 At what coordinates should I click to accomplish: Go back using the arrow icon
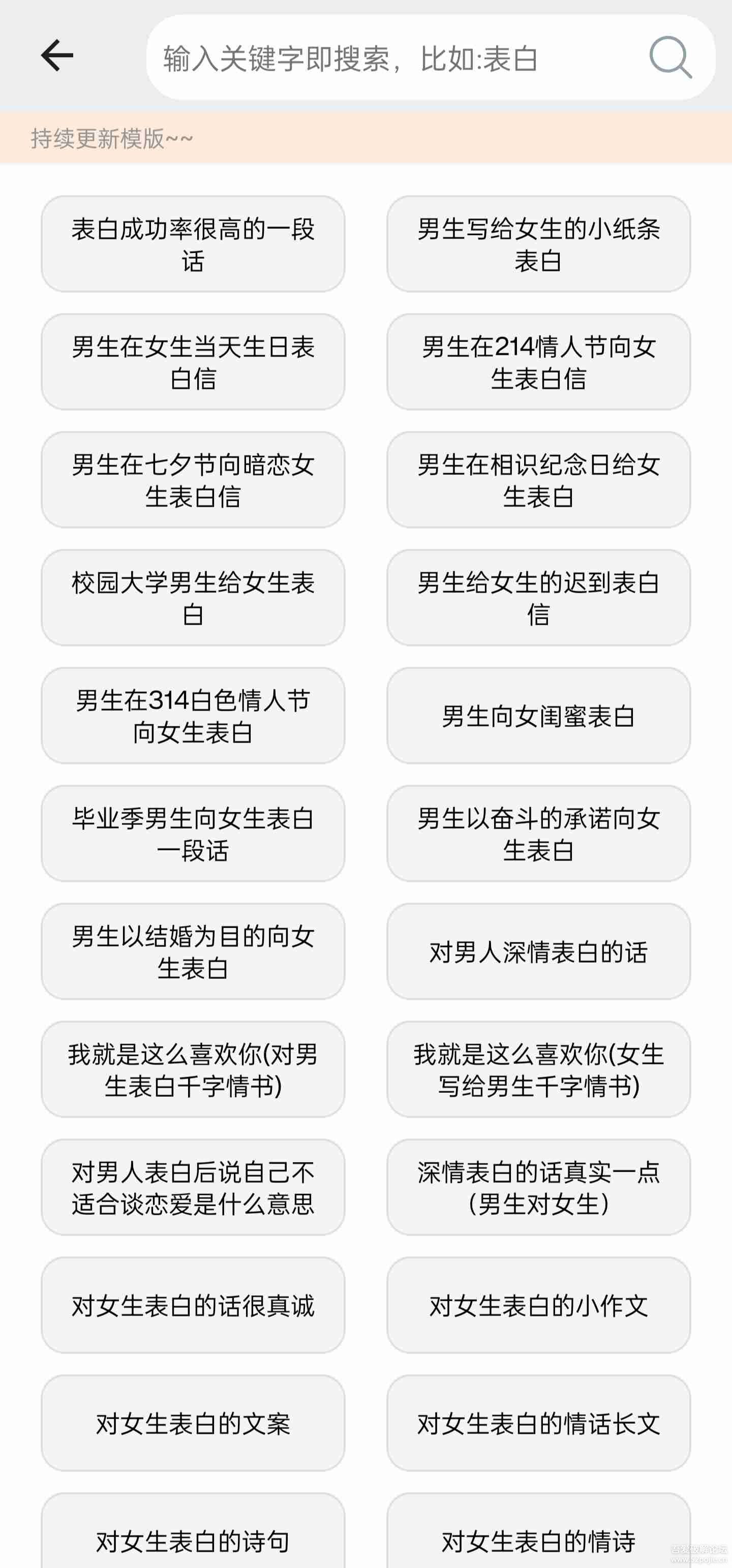pos(57,55)
